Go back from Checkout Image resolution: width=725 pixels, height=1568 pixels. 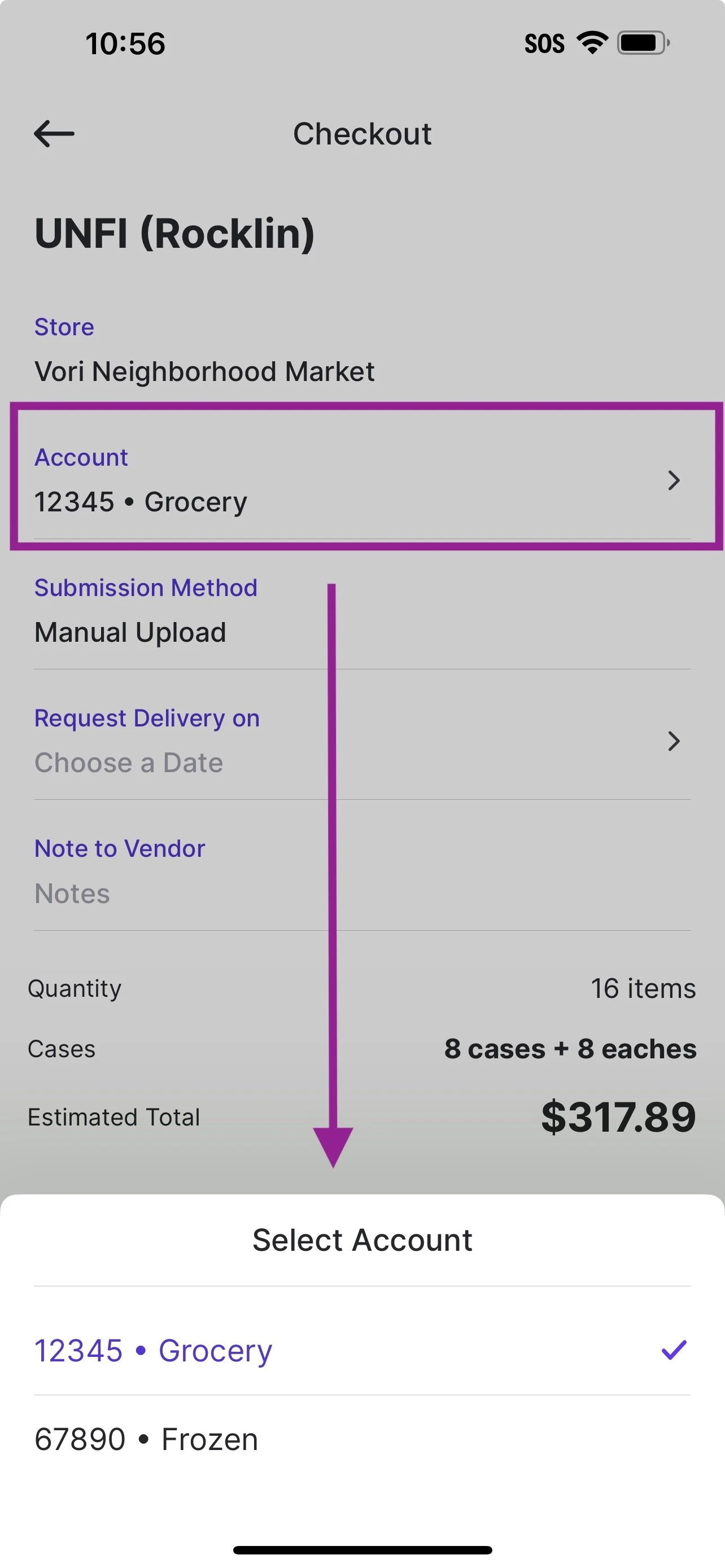(x=54, y=133)
